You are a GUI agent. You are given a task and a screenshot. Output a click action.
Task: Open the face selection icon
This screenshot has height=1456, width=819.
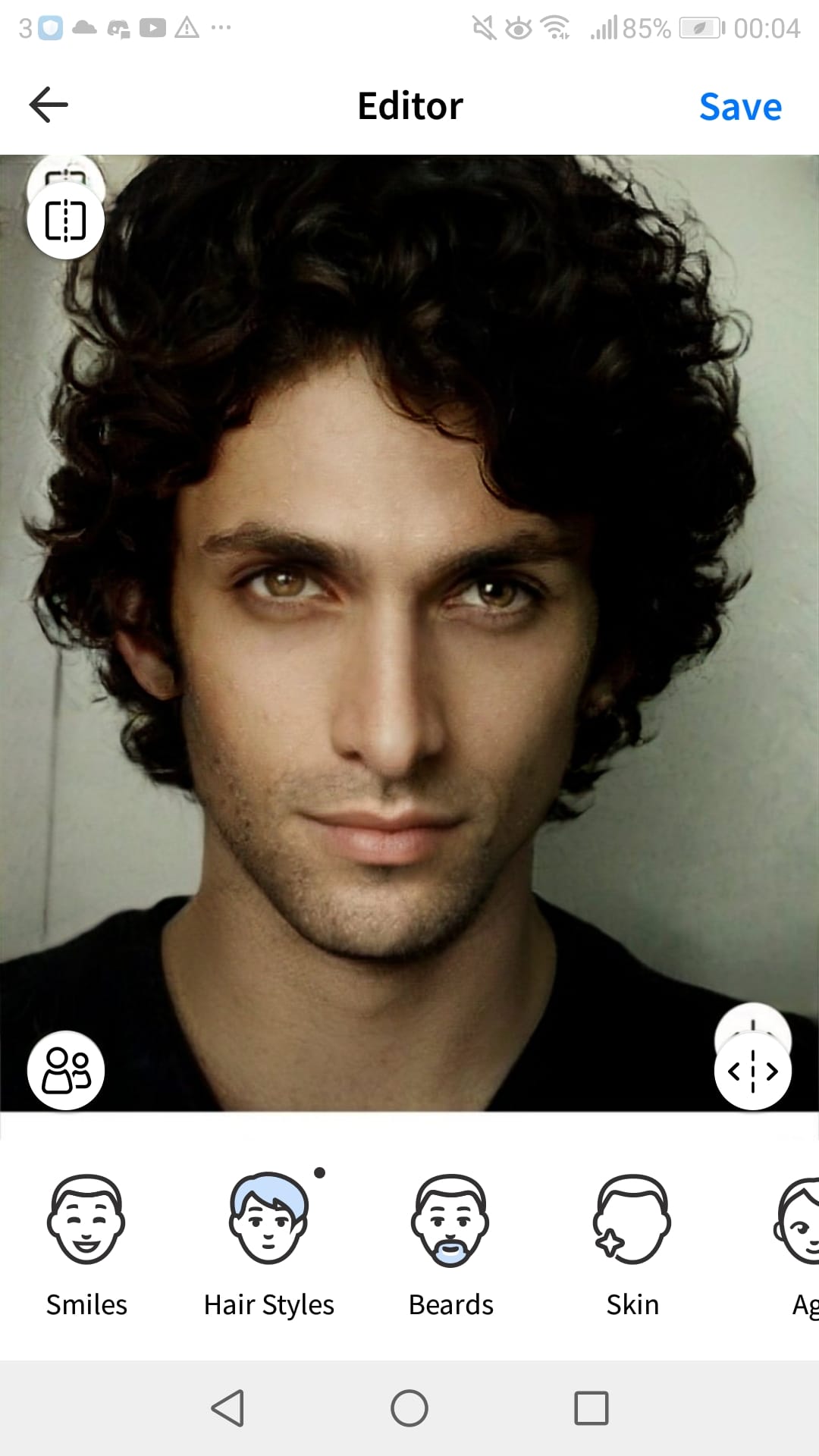click(x=66, y=1070)
